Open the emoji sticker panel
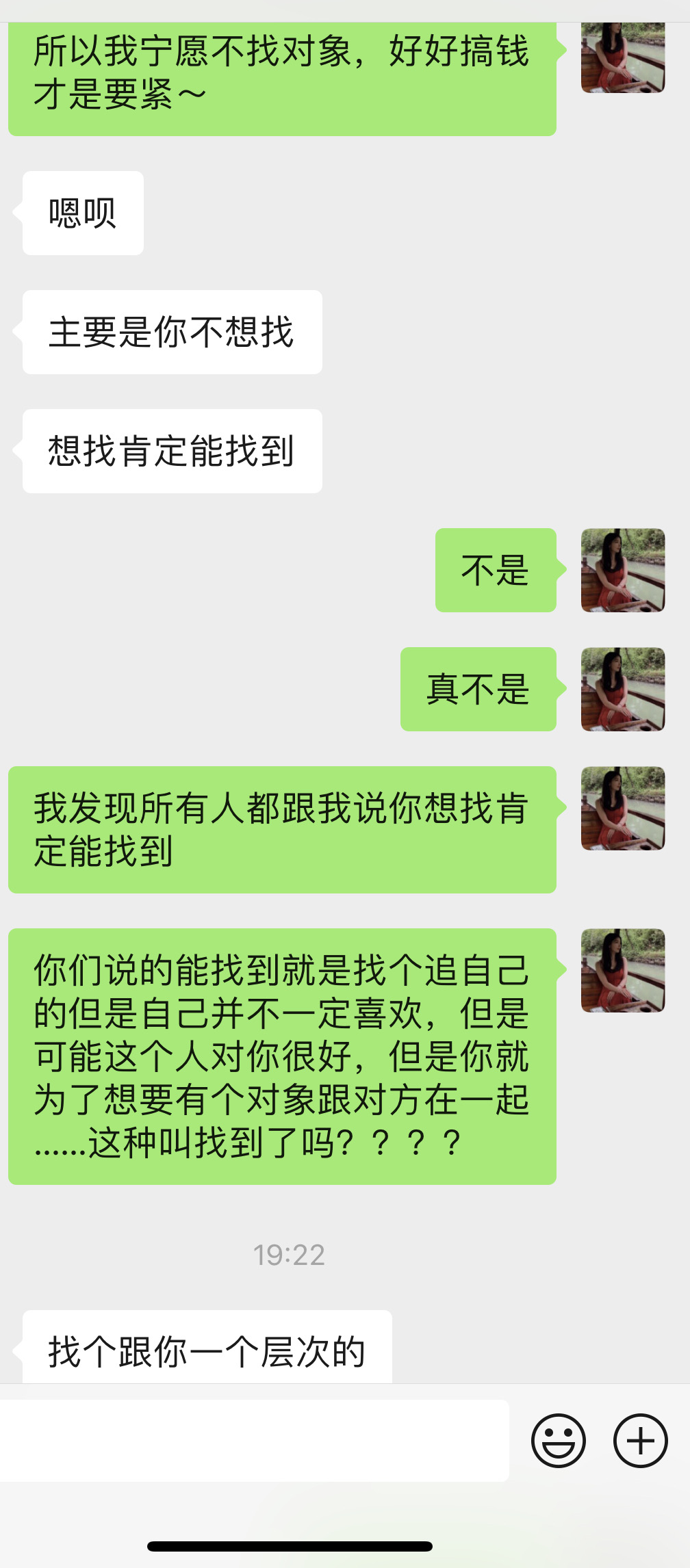Screen dimensions: 690x1568 pos(559,1440)
